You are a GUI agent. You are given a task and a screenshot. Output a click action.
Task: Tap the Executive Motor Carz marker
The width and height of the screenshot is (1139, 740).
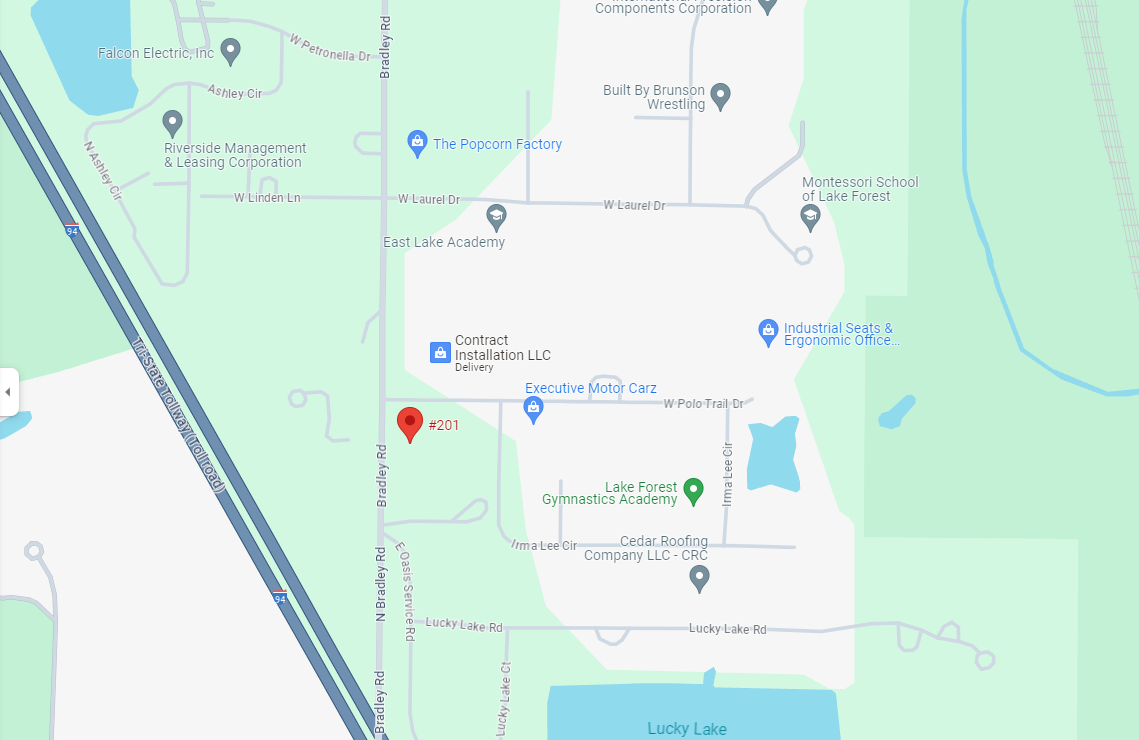[534, 408]
